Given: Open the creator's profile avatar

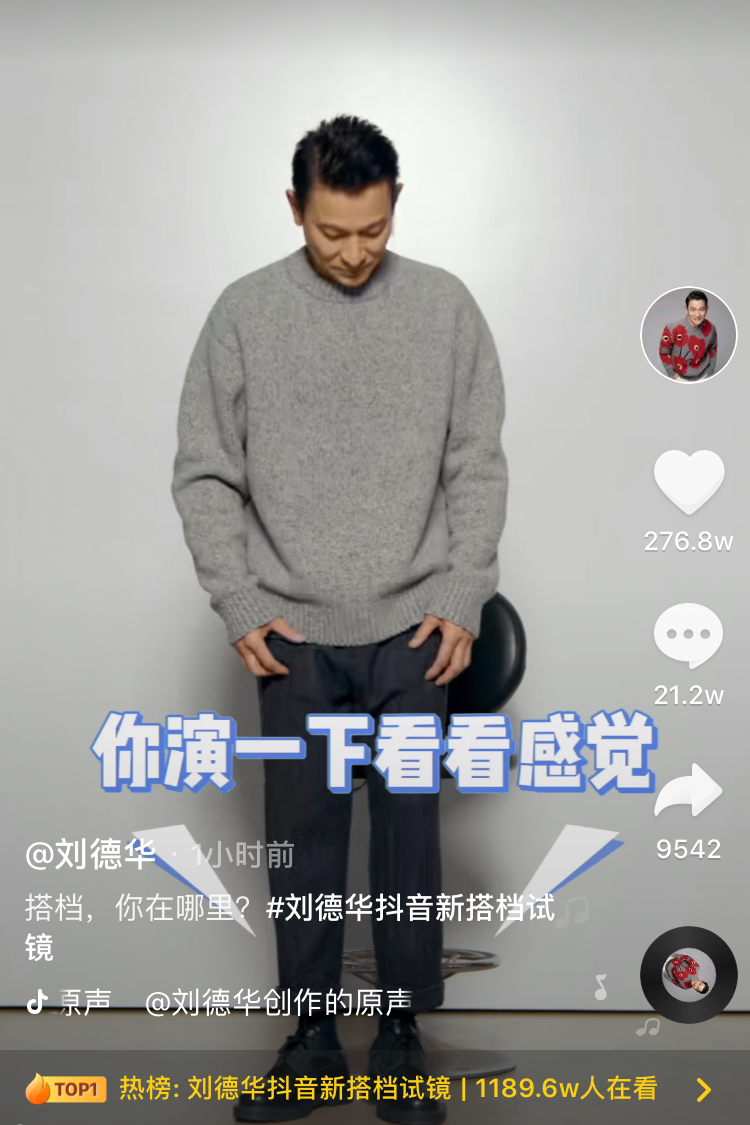Looking at the screenshot, I should 688,335.
